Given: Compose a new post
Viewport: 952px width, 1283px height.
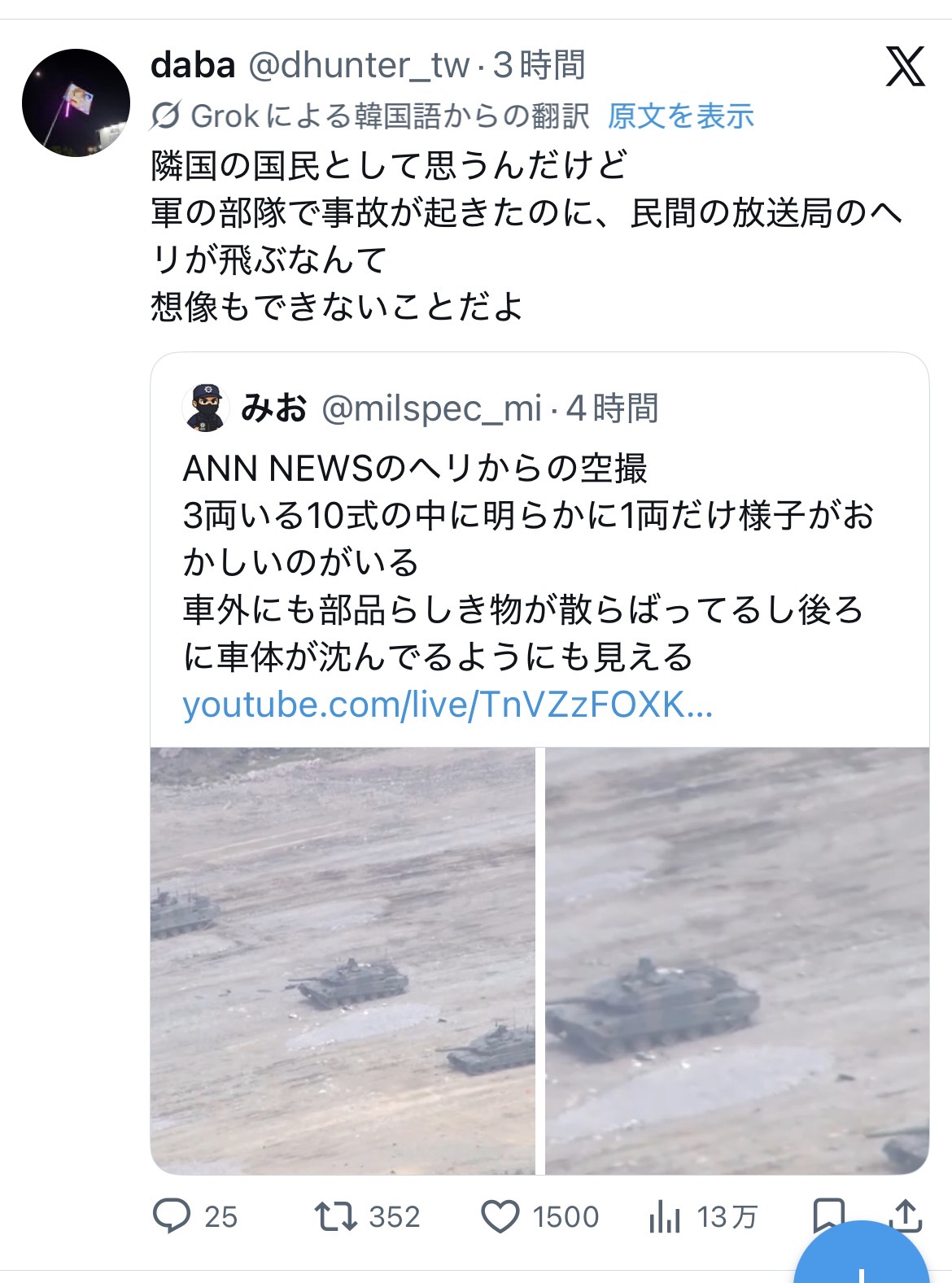Looking at the screenshot, I should click(862, 1261).
